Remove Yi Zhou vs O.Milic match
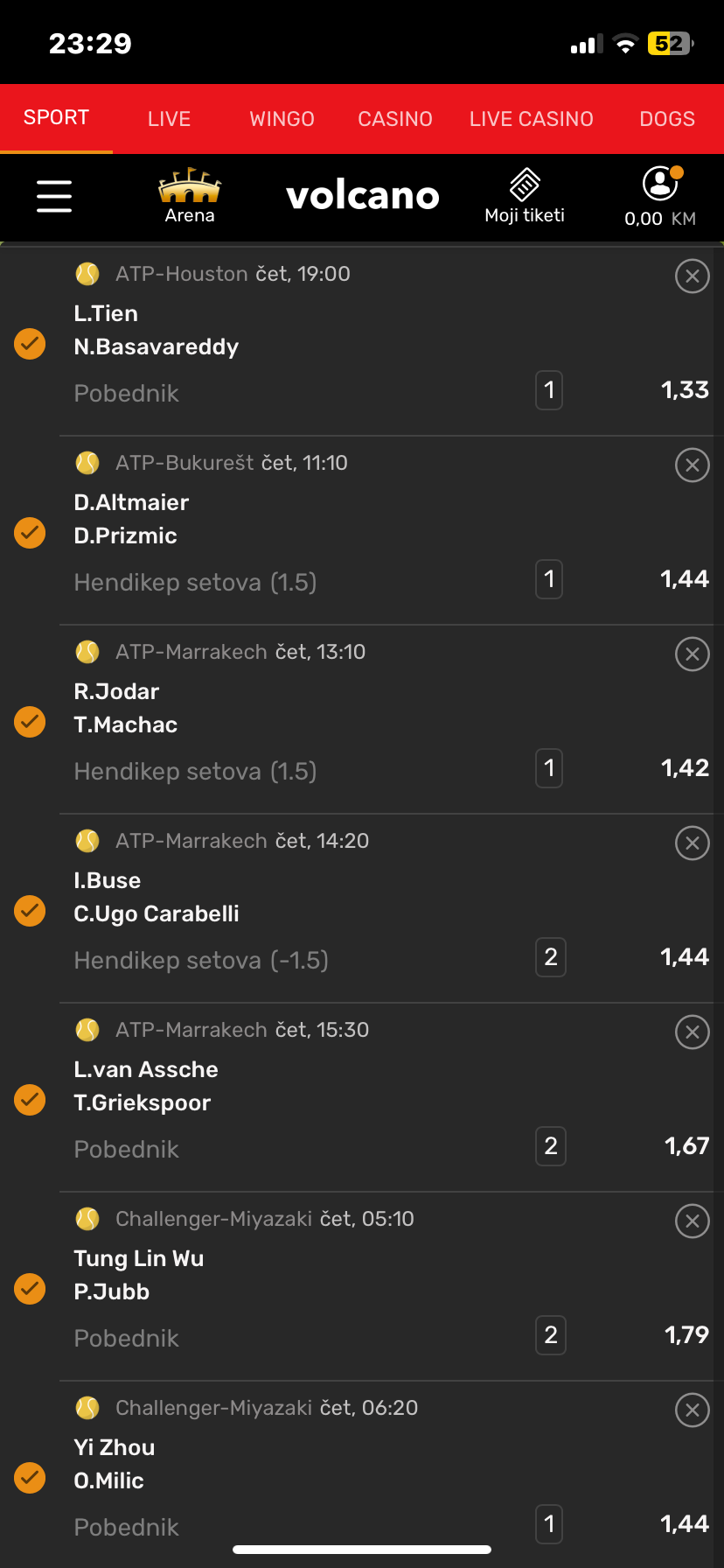The height and width of the screenshot is (1568, 724). pos(692,1410)
